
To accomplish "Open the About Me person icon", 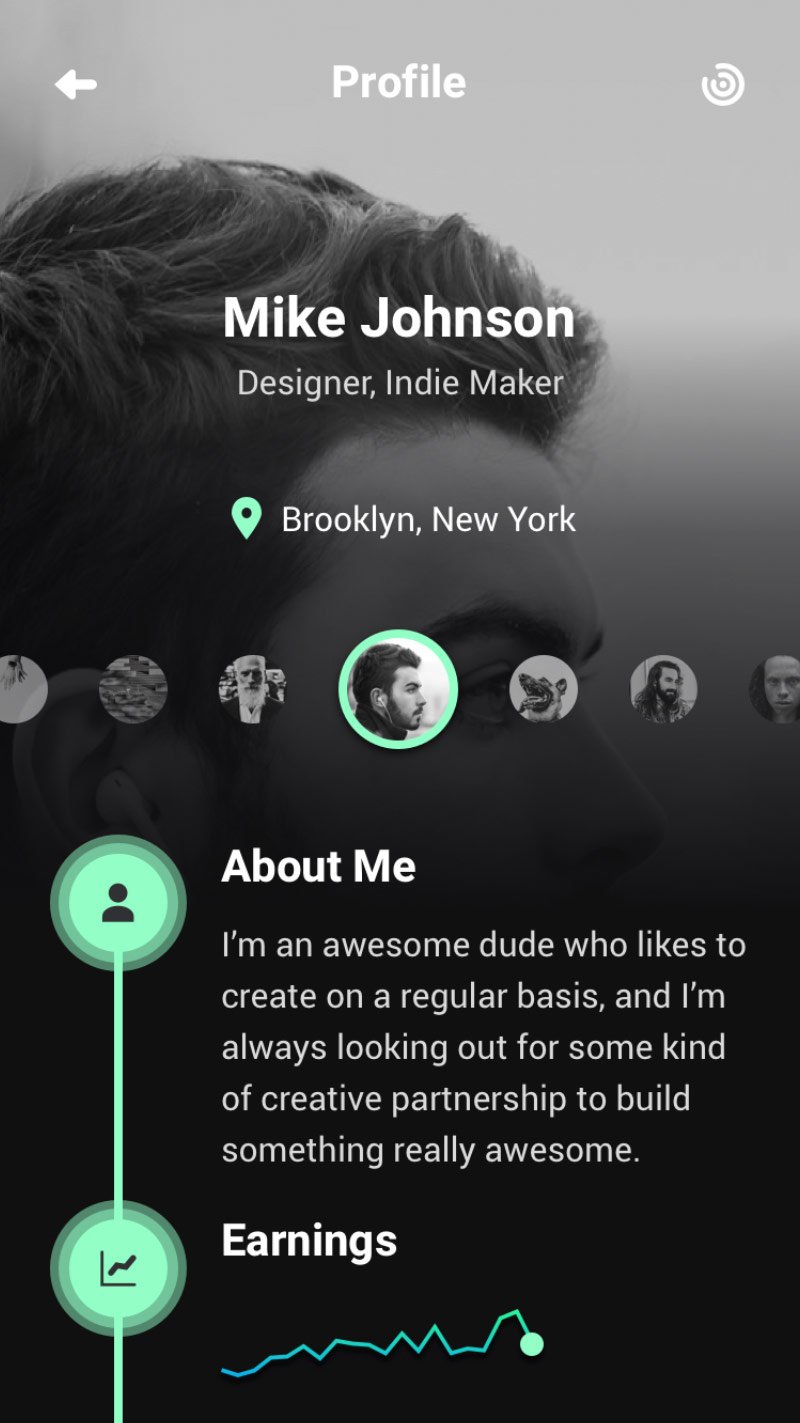I will pyautogui.click(x=118, y=902).
